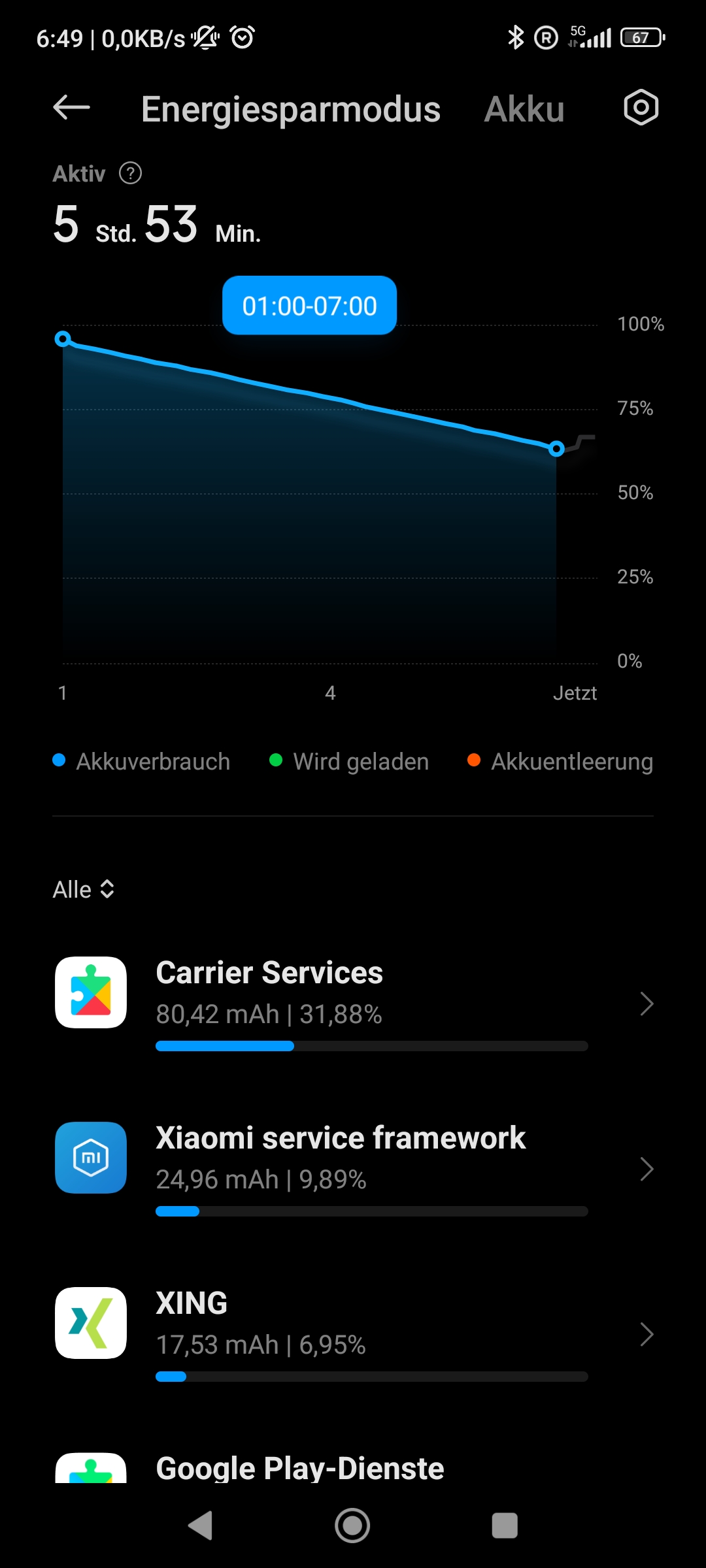Viewport: 706px width, 1568px height.
Task: Open battery settings gear icon
Action: (641, 108)
